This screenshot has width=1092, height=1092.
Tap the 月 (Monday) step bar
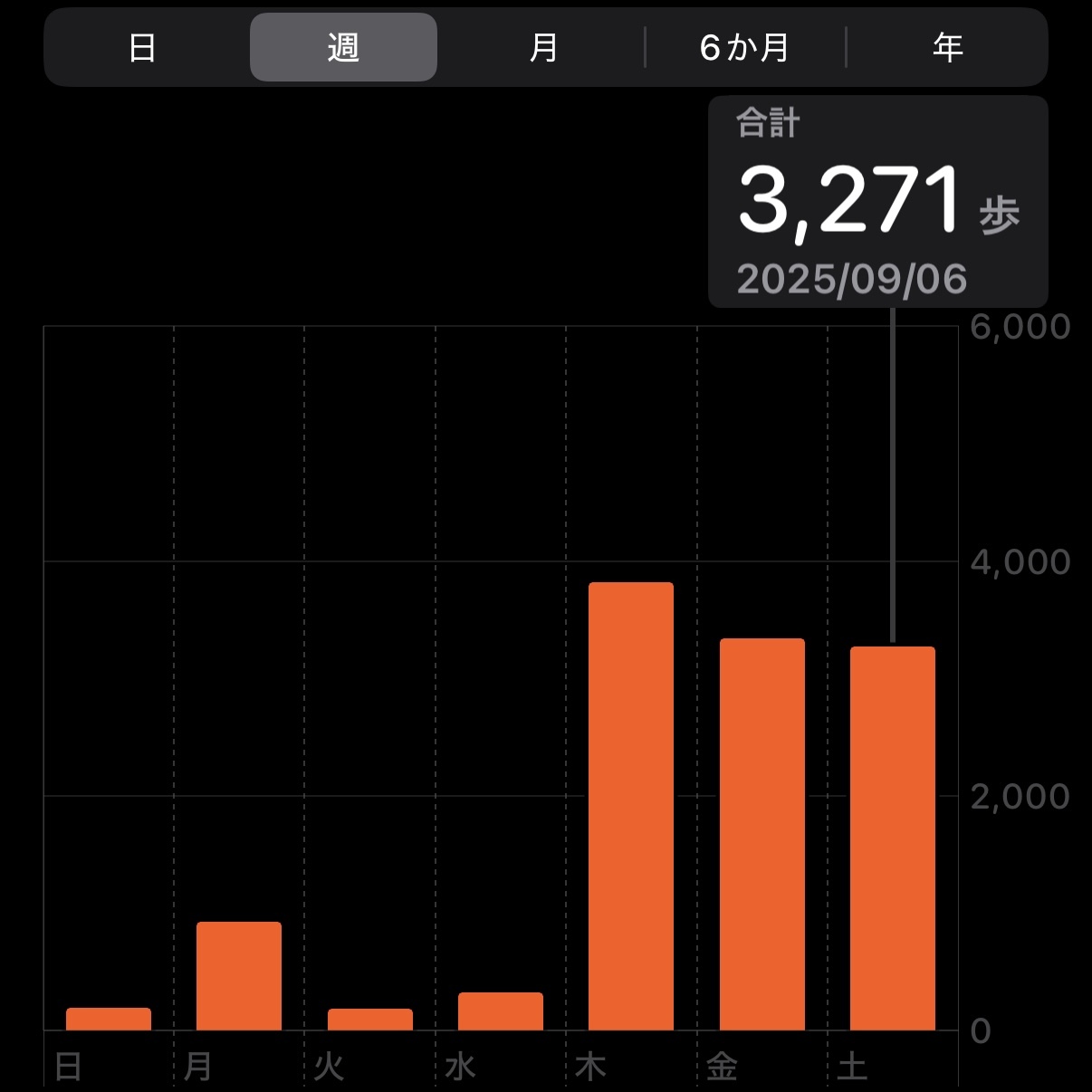239,976
